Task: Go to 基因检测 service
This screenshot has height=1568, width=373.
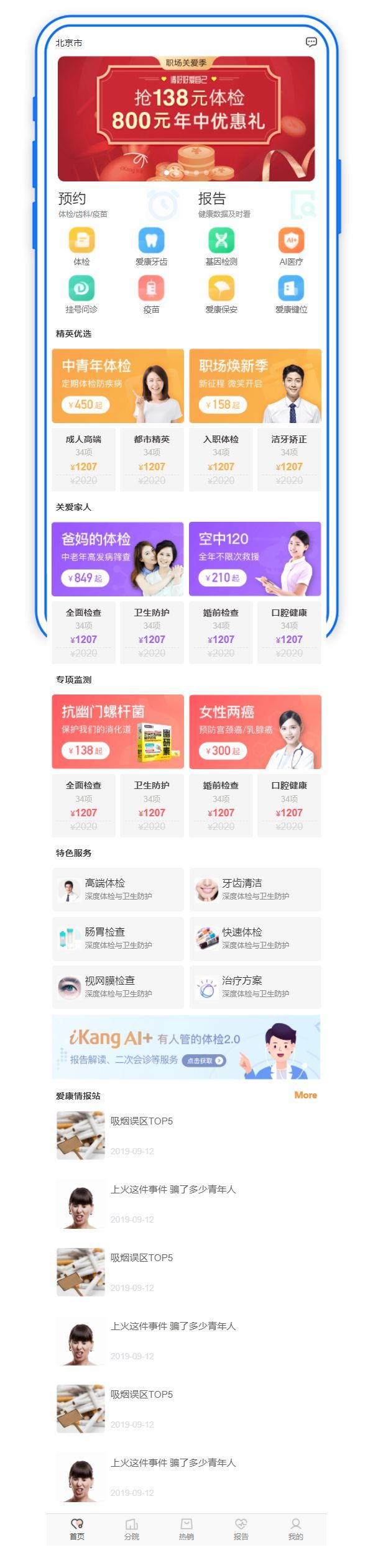Action: pos(221,245)
